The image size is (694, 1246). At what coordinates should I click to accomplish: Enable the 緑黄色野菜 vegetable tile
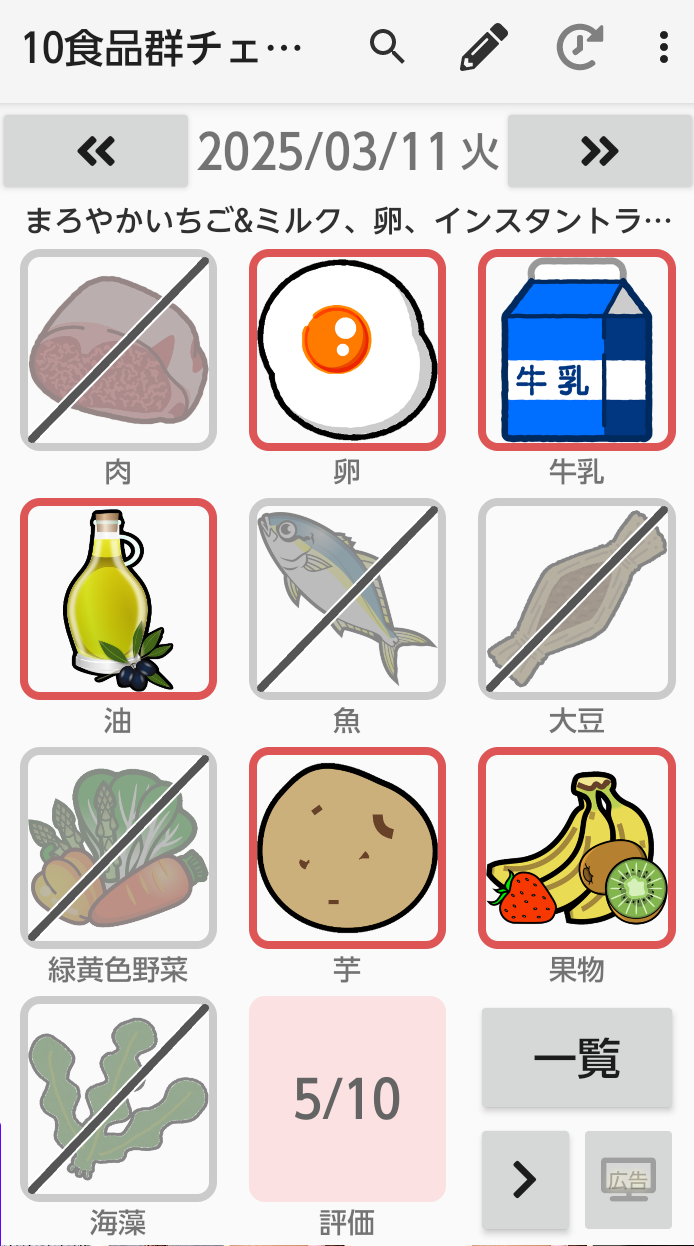[x=118, y=847]
